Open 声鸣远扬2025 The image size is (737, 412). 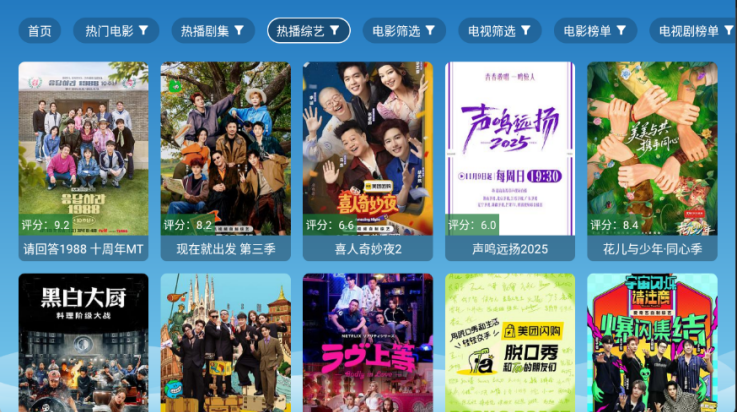click(510, 160)
